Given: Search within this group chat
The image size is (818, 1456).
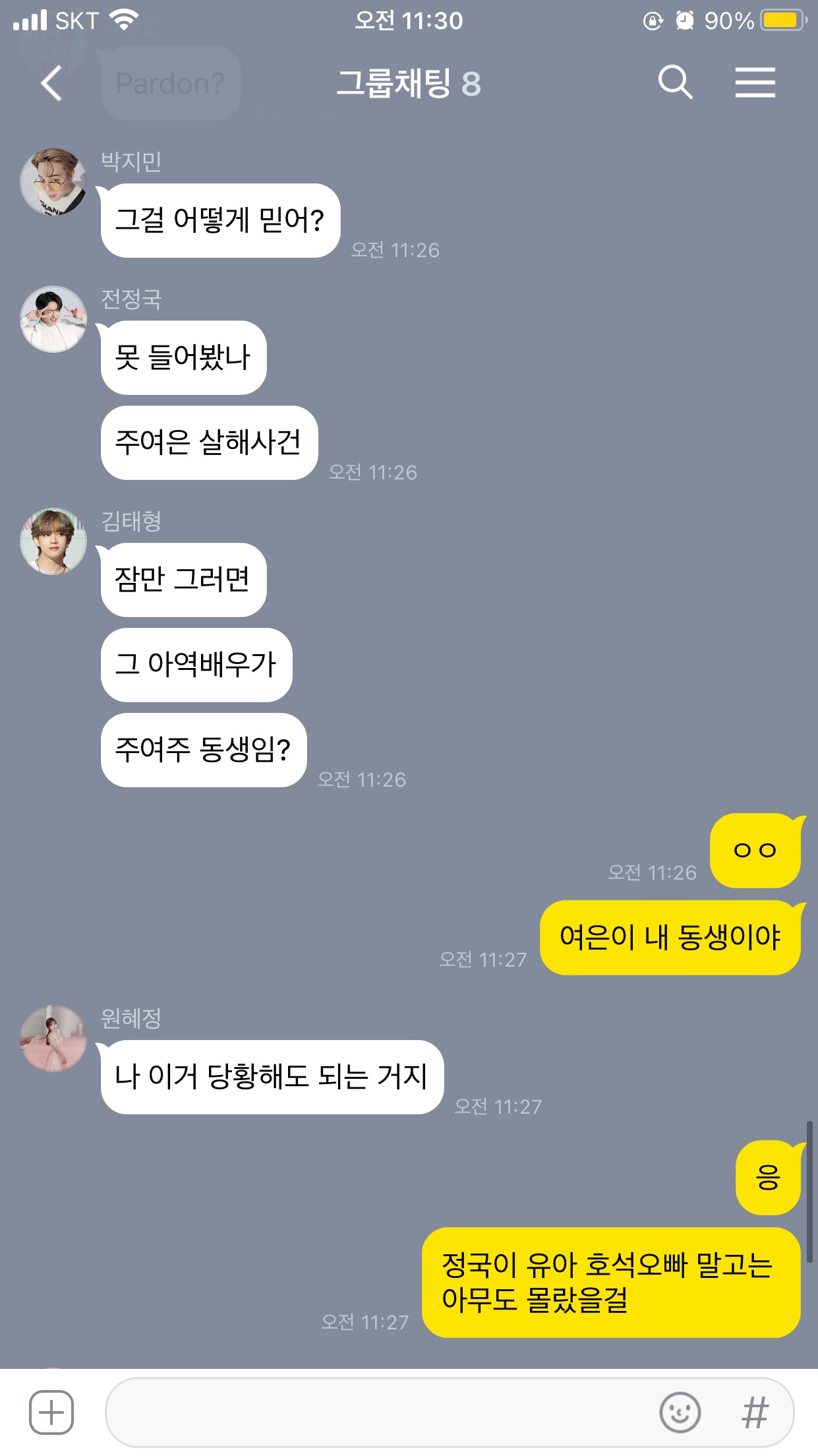Looking at the screenshot, I should point(675,82).
